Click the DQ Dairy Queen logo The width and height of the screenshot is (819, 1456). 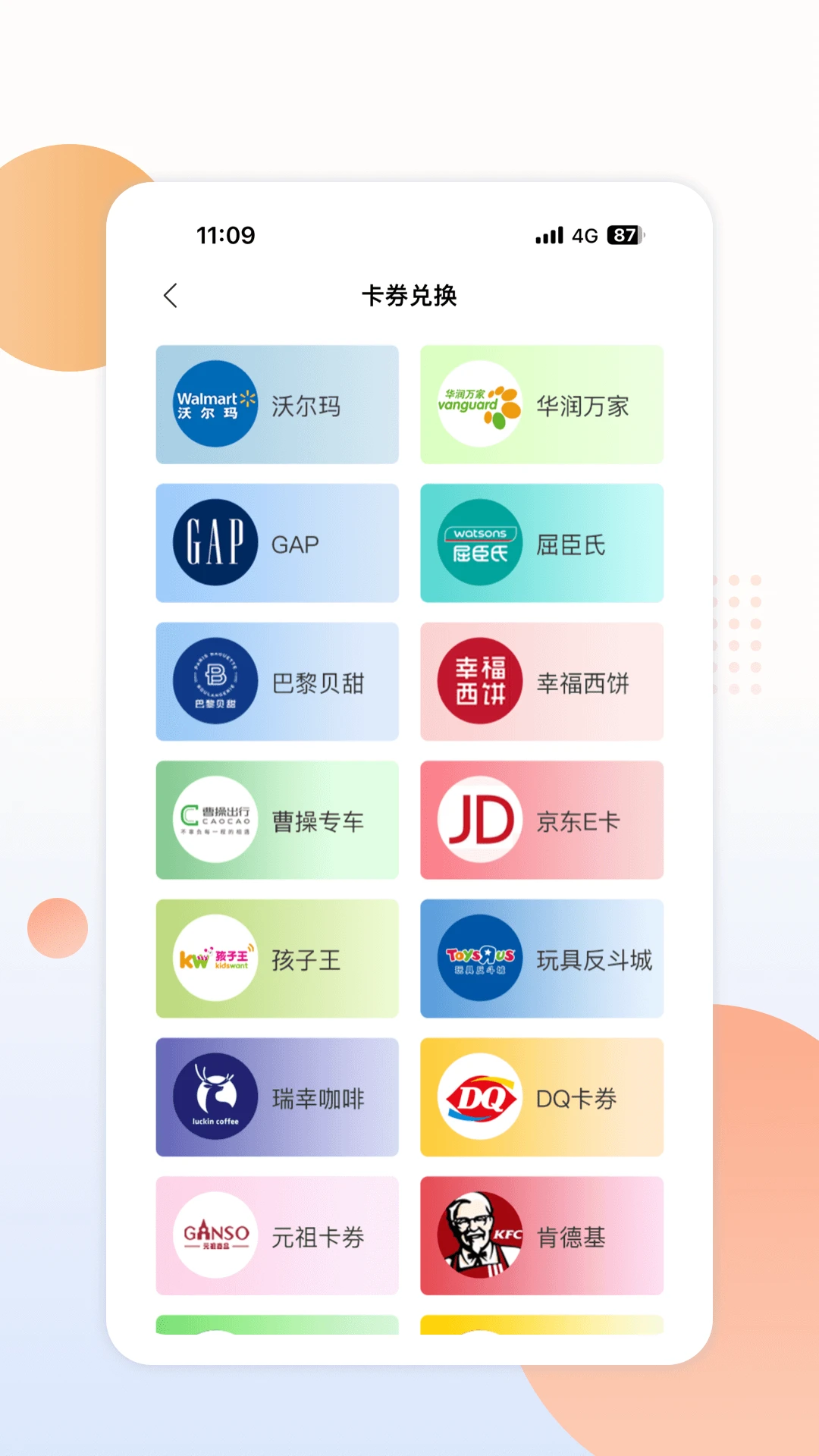point(477,1097)
